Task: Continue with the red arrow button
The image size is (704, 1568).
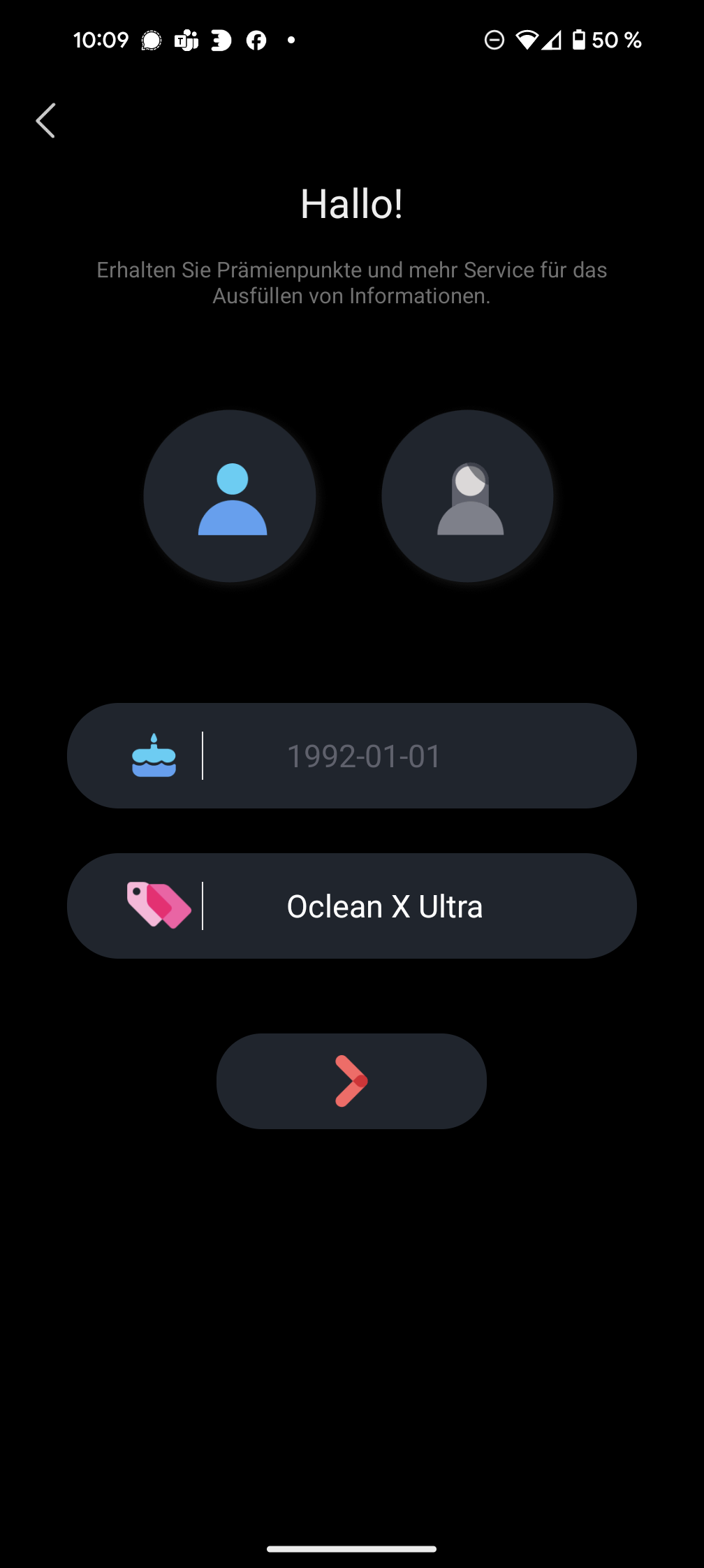Action: point(351,1081)
